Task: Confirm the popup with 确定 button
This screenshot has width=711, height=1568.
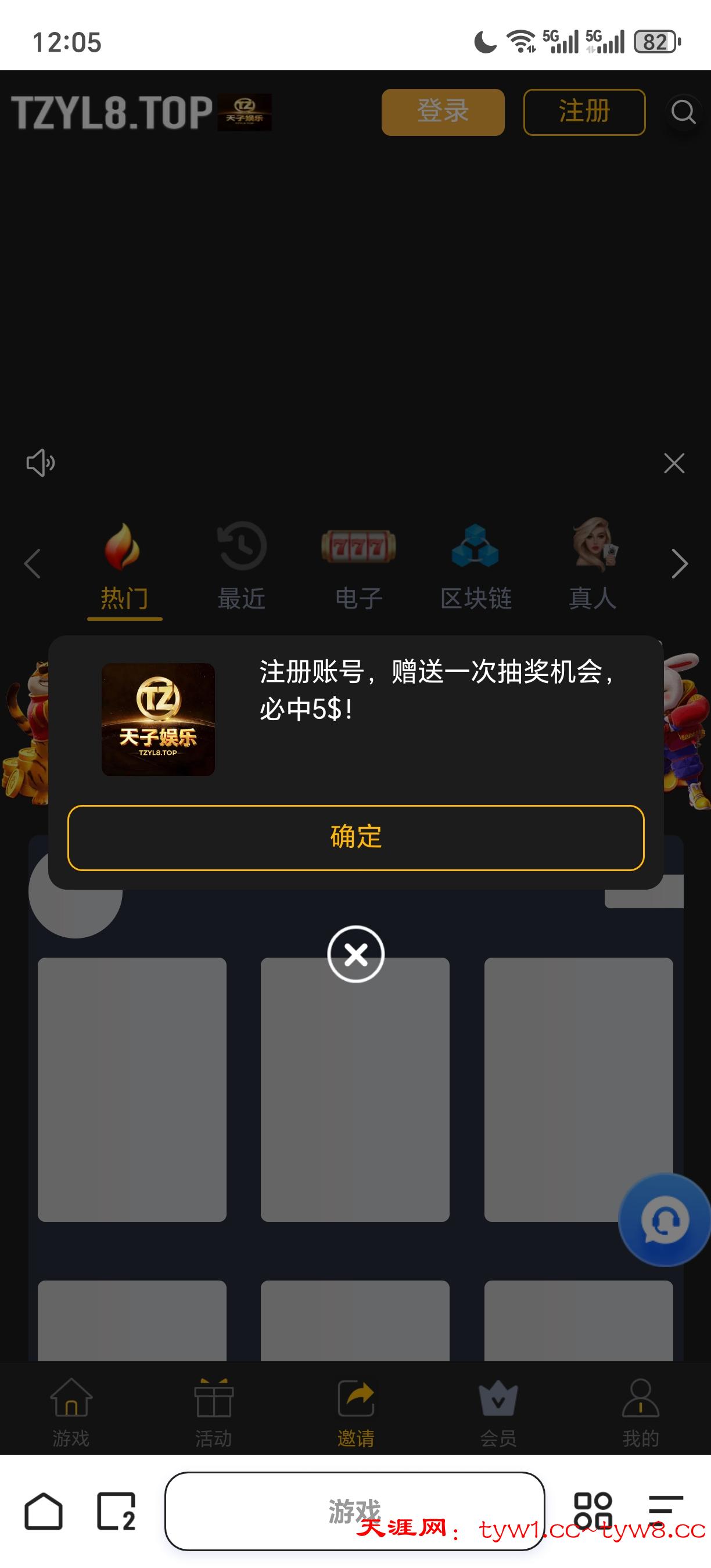Action: pyautogui.click(x=355, y=837)
